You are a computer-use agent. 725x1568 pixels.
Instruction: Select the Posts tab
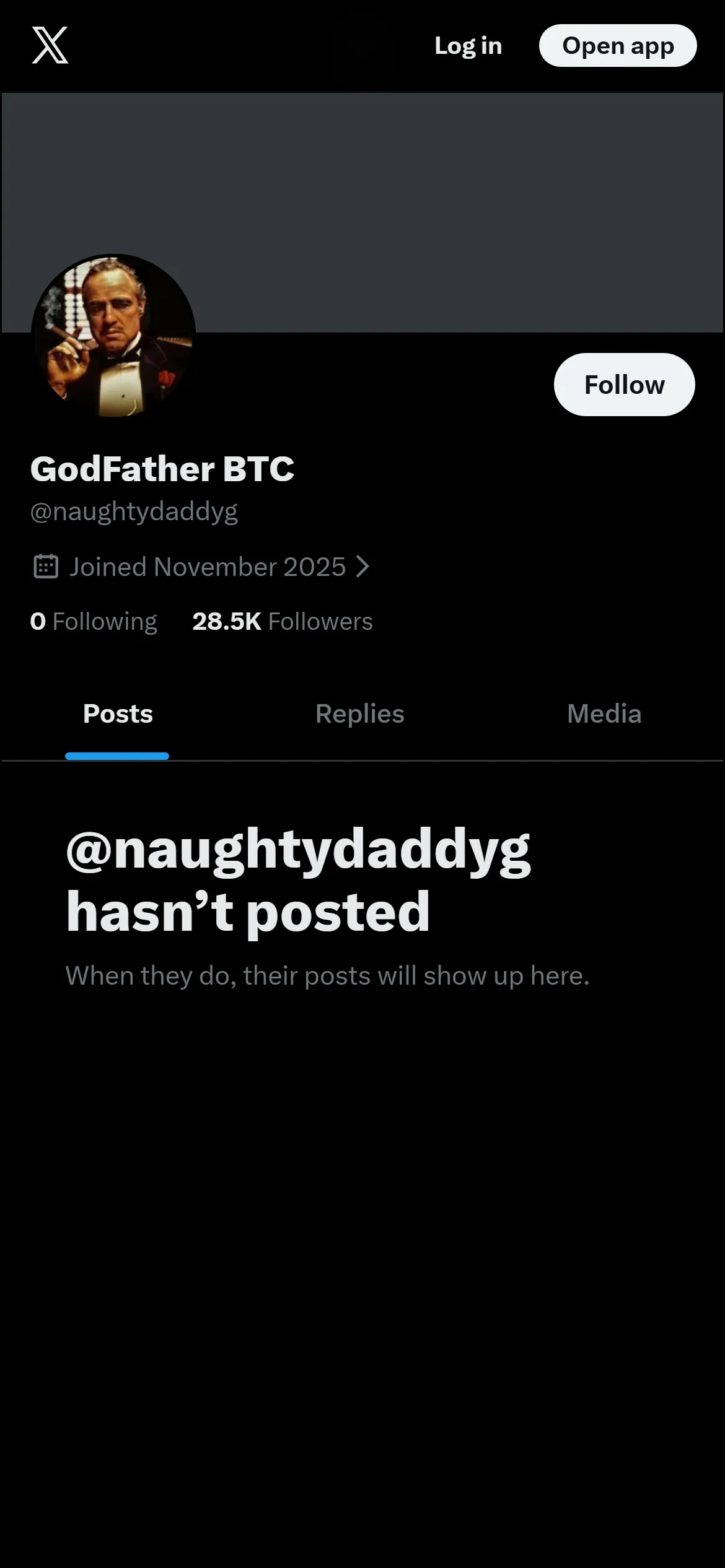118,714
